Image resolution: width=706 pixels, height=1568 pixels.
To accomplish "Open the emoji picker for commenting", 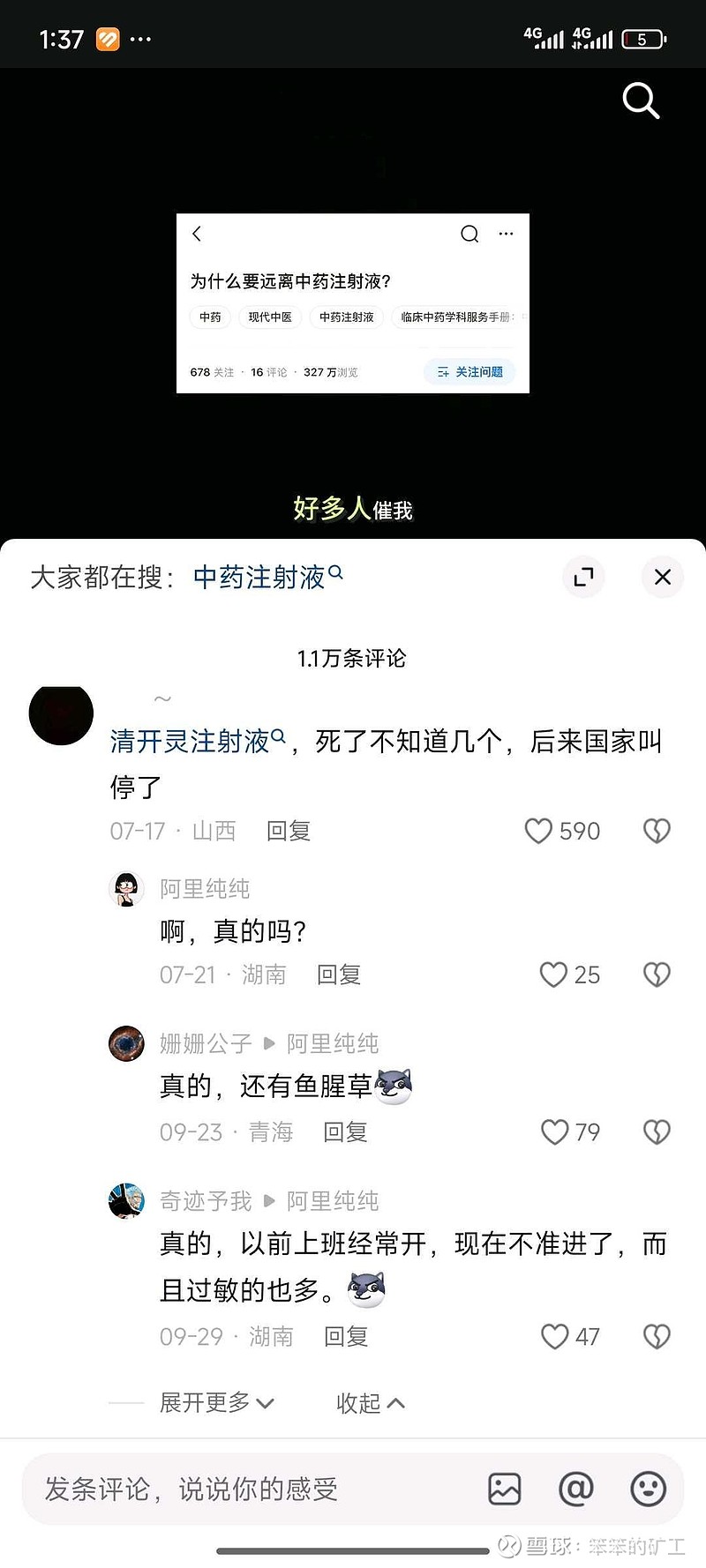I will (x=645, y=1489).
